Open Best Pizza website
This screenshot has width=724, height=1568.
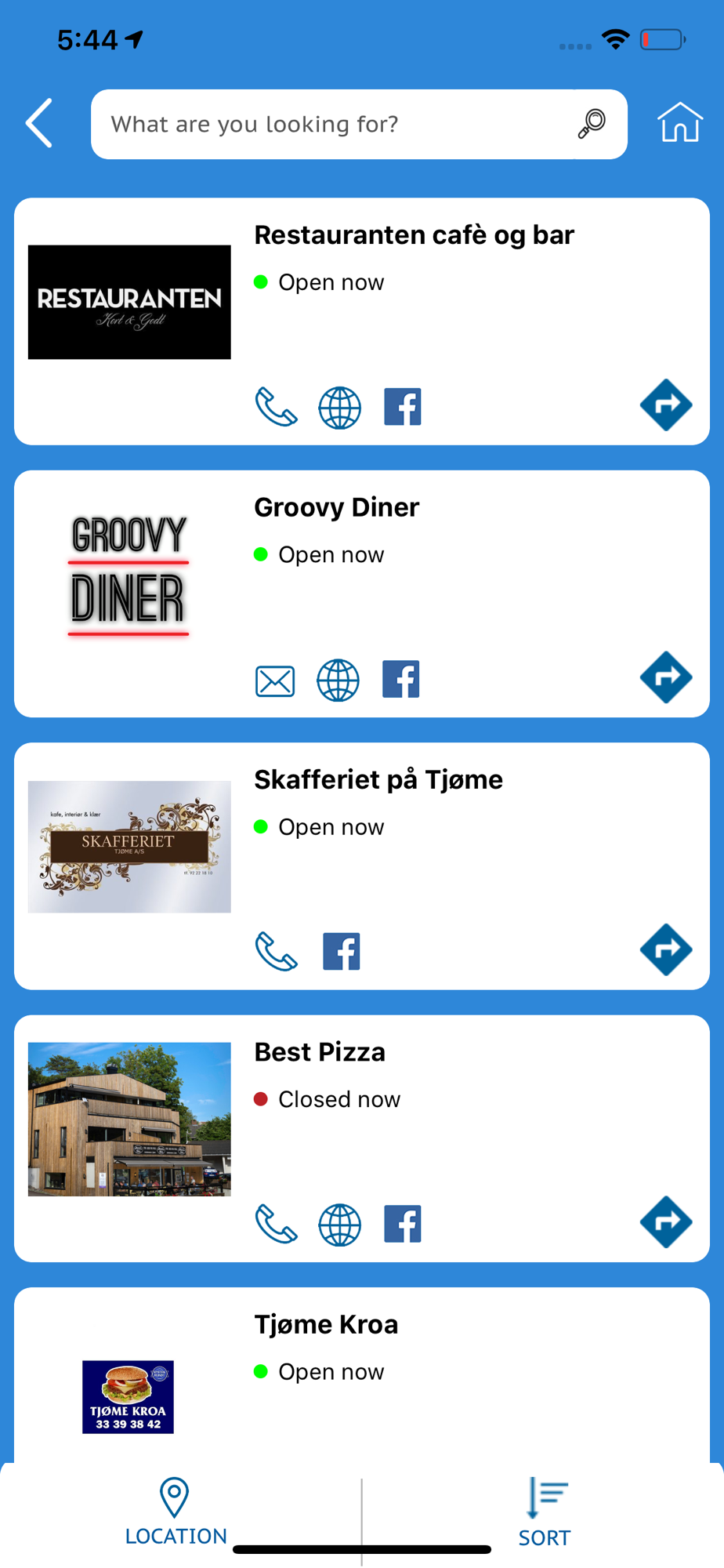click(339, 1225)
